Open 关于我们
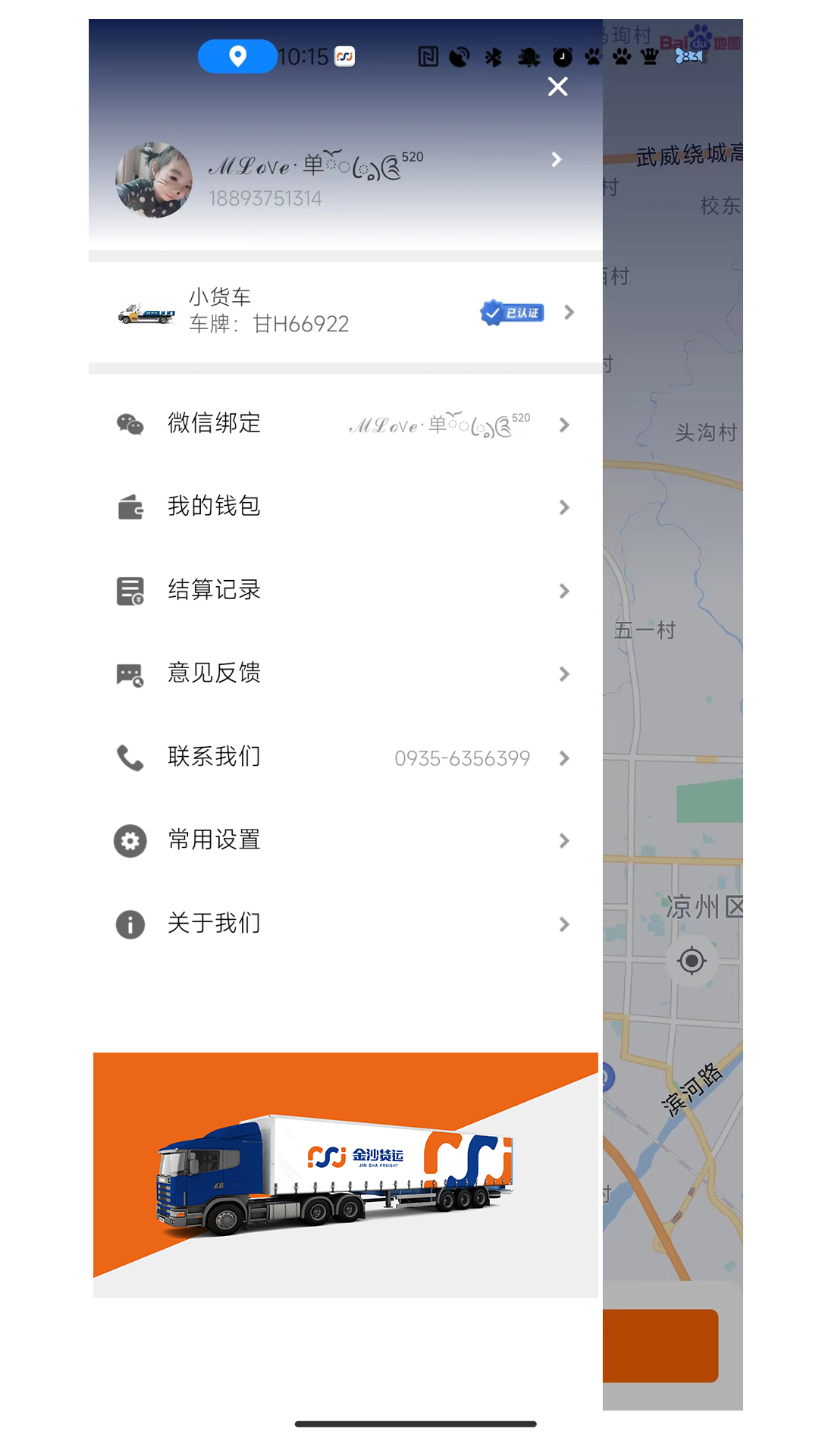Screen dimensions: 819x1456 345,924
